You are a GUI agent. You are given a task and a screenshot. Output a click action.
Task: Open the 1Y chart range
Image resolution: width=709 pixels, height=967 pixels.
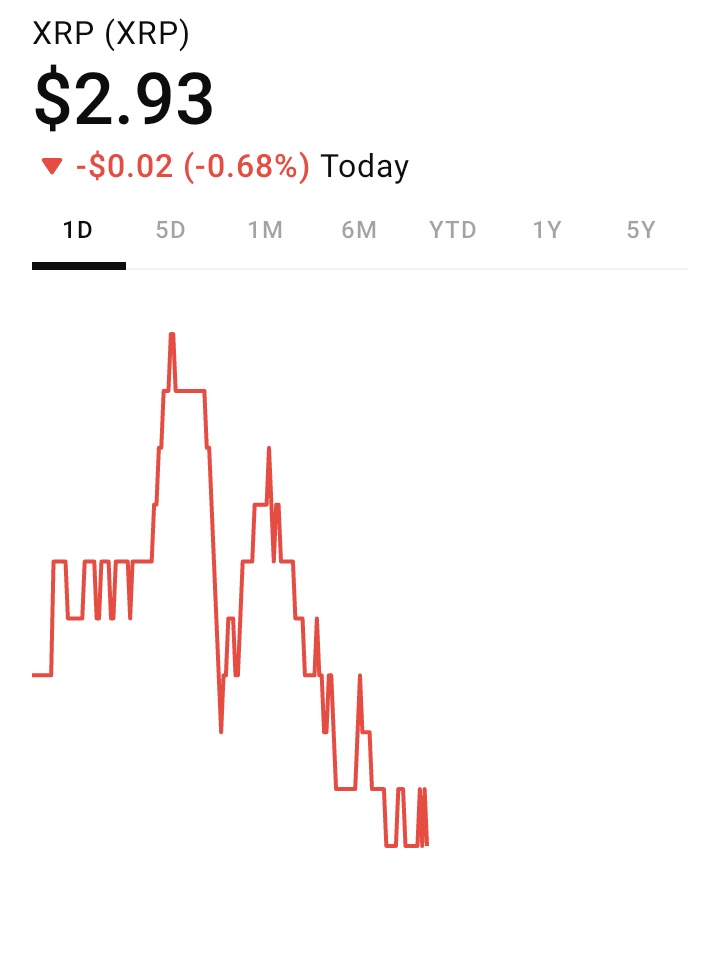547,231
